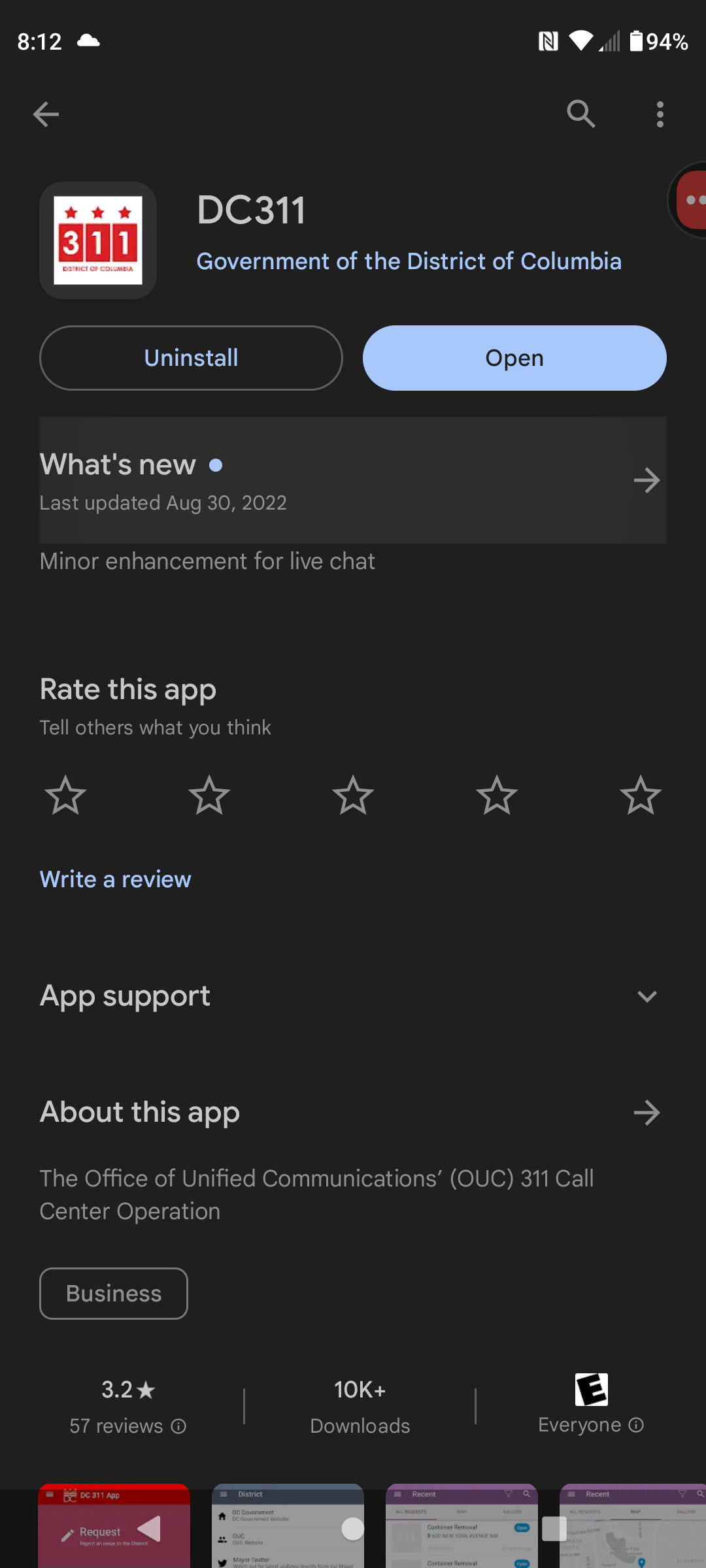Open Government of the District of Columbia developer page
Screen dimensions: 706x1568
(x=409, y=261)
